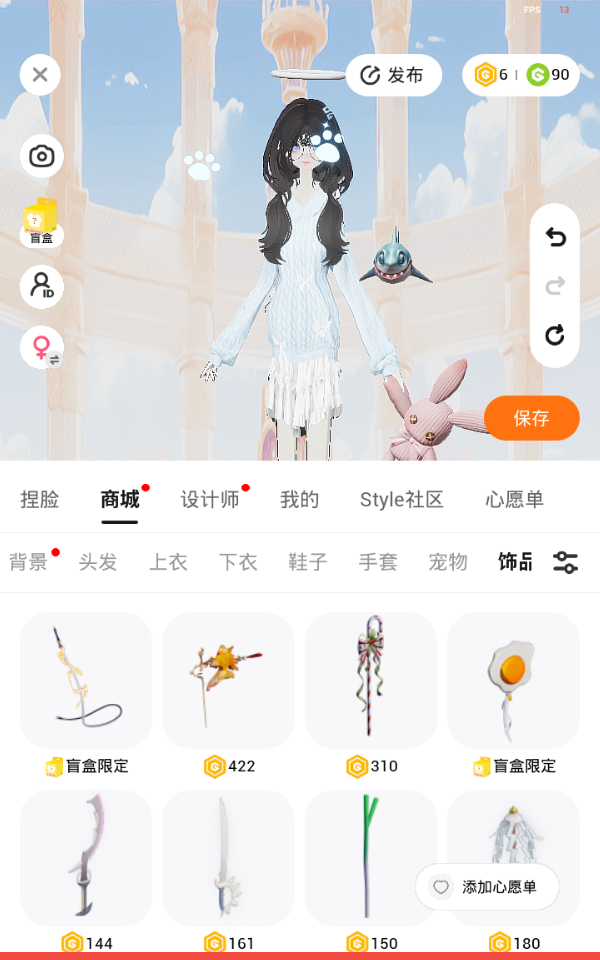Tap the 发布 publish button
Screen dimensions: 600x960
click(394, 75)
